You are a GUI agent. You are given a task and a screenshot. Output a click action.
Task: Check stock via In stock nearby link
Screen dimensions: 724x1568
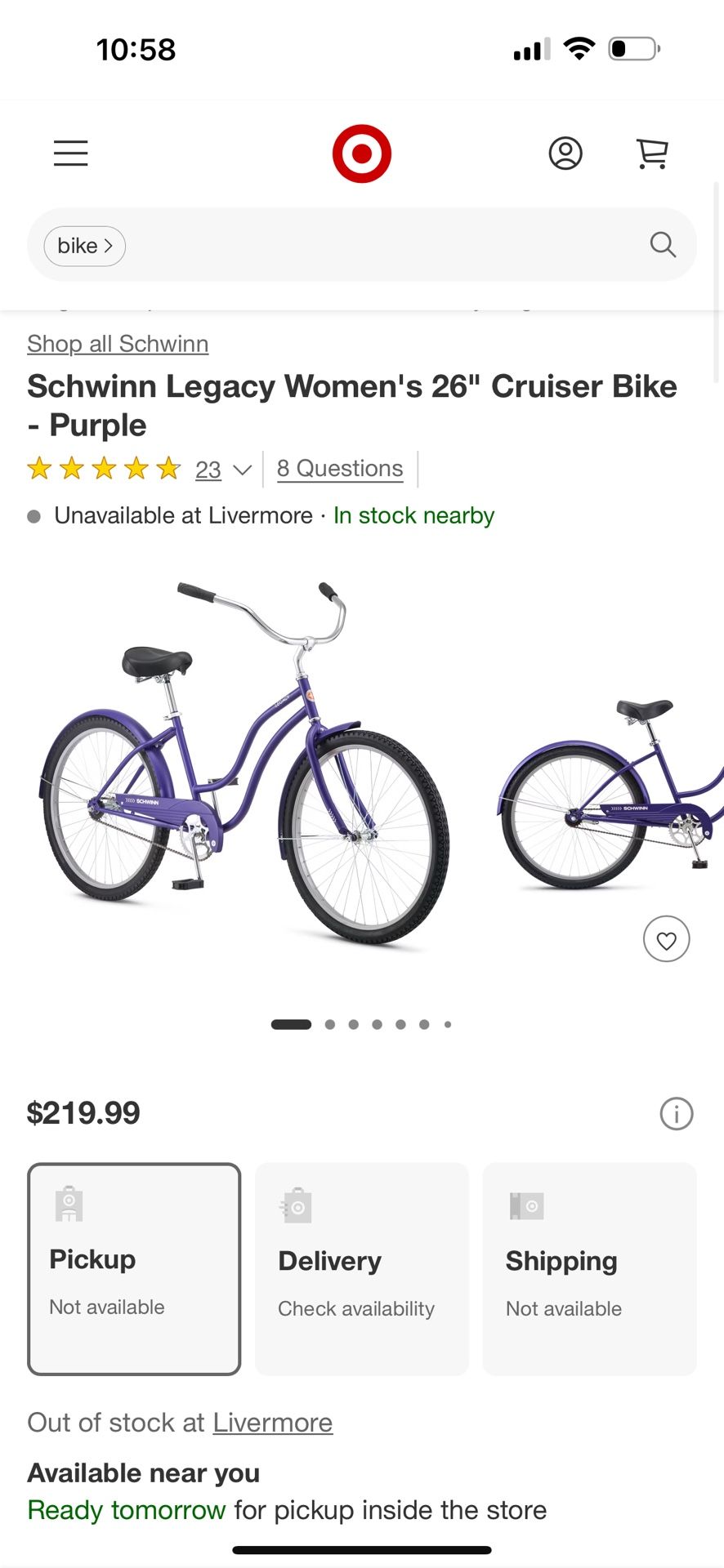point(413,515)
